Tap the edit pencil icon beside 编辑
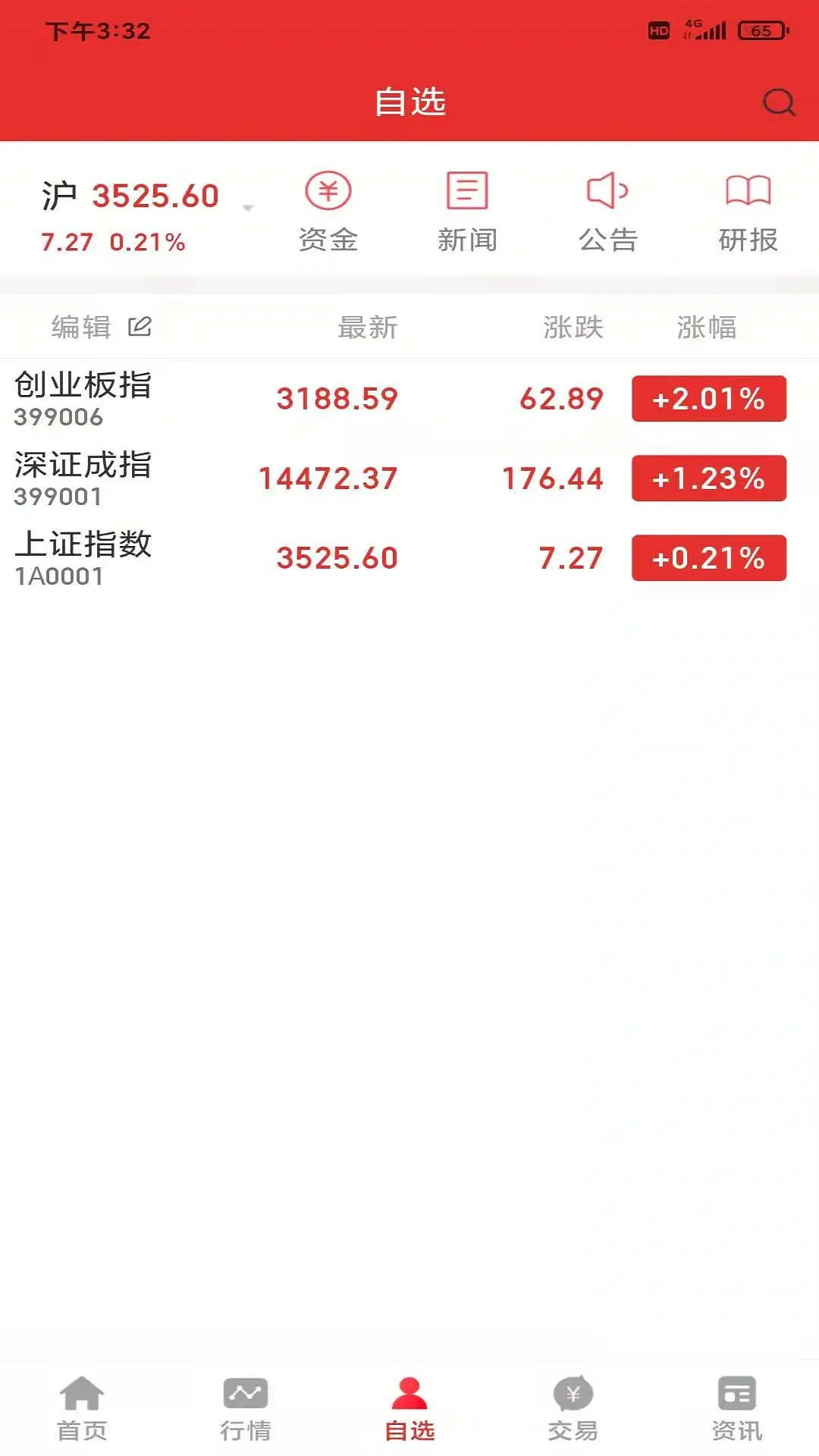The width and height of the screenshot is (819, 1456). pyautogui.click(x=139, y=328)
